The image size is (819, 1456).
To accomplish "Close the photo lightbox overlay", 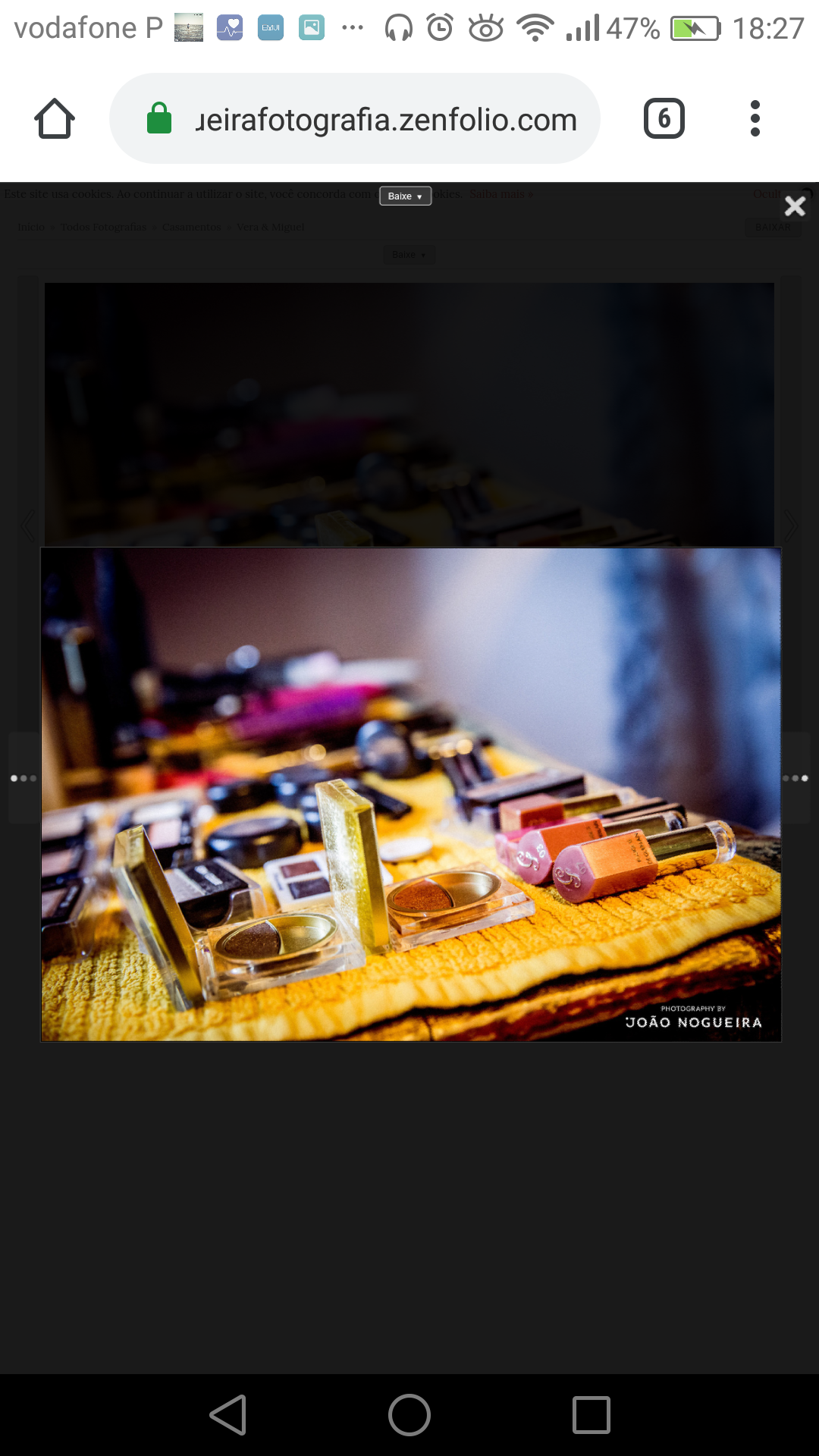I will click(794, 206).
